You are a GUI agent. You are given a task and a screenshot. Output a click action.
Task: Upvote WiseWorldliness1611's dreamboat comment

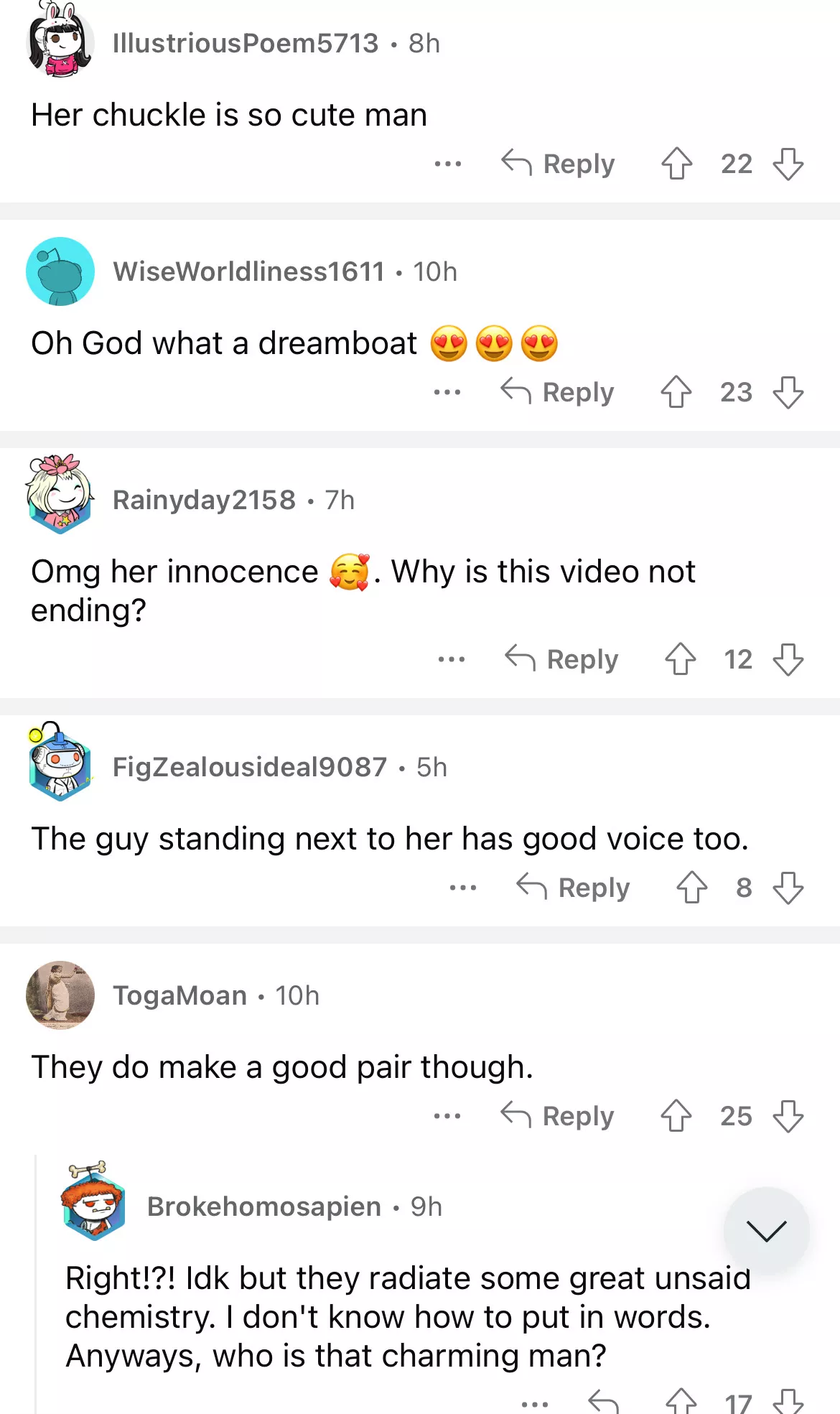point(676,392)
